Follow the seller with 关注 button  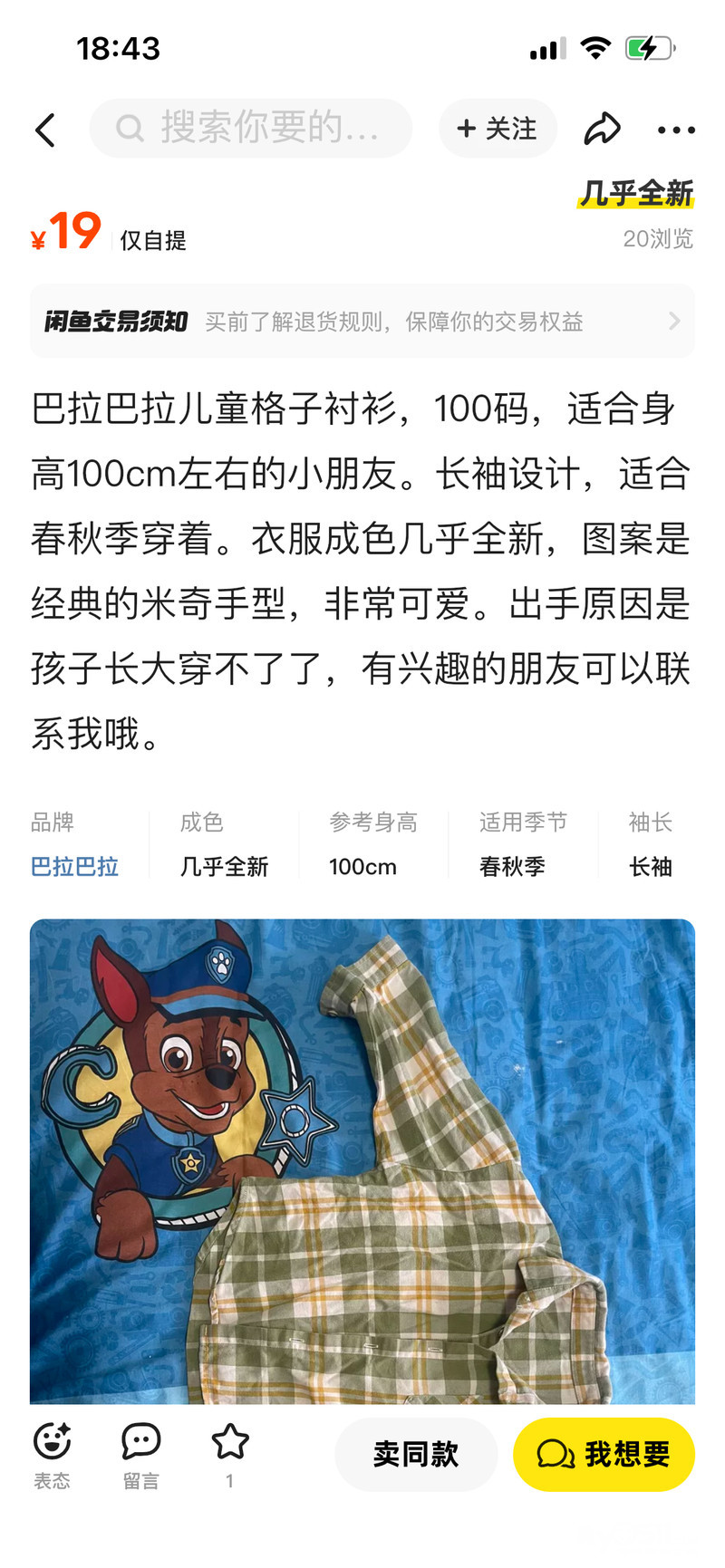pos(498,129)
